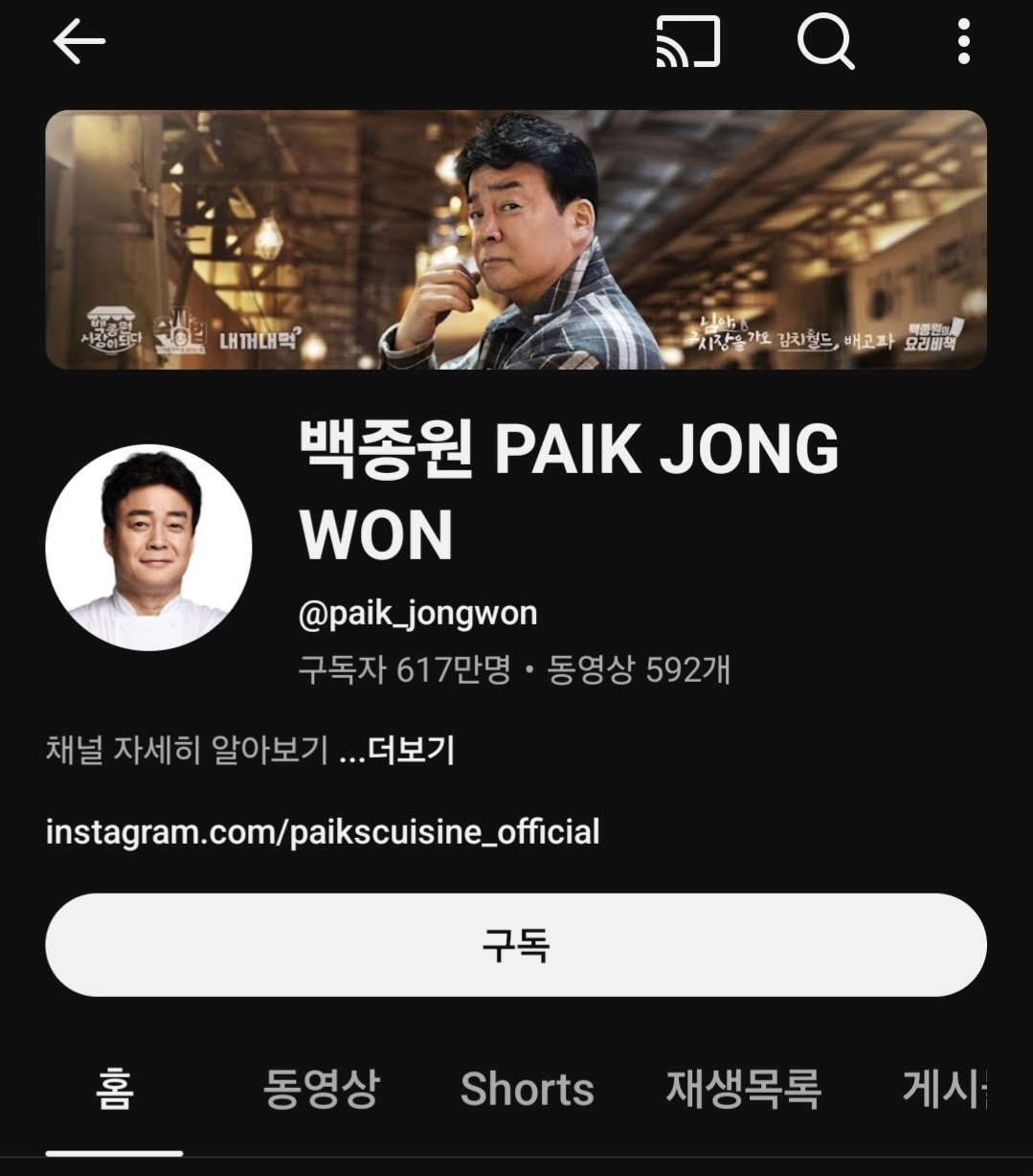Viewport: 1033px width, 1176px height.
Task: Open search from the top bar
Action: pyautogui.click(x=824, y=43)
